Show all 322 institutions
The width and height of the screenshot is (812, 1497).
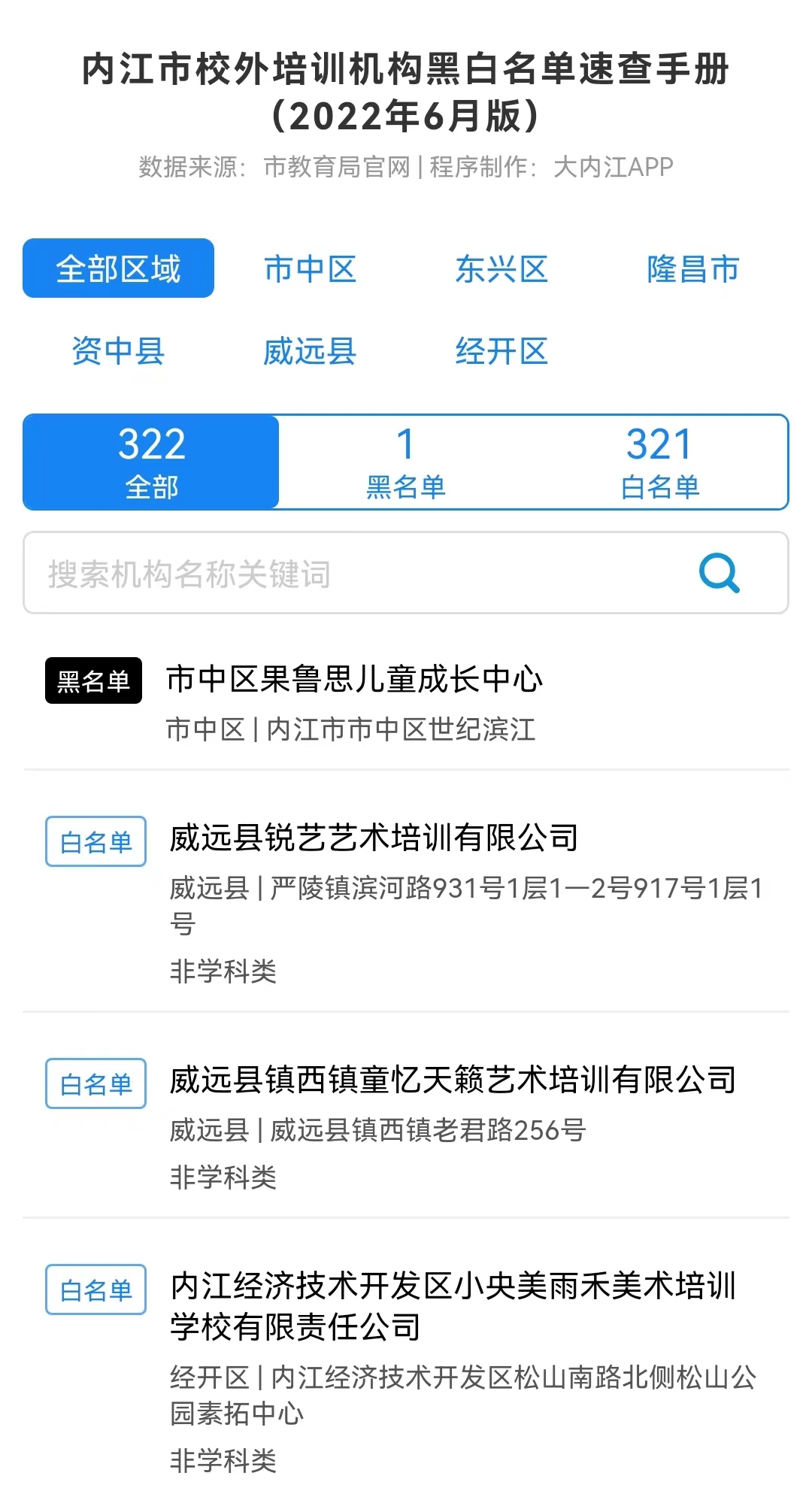[150, 462]
